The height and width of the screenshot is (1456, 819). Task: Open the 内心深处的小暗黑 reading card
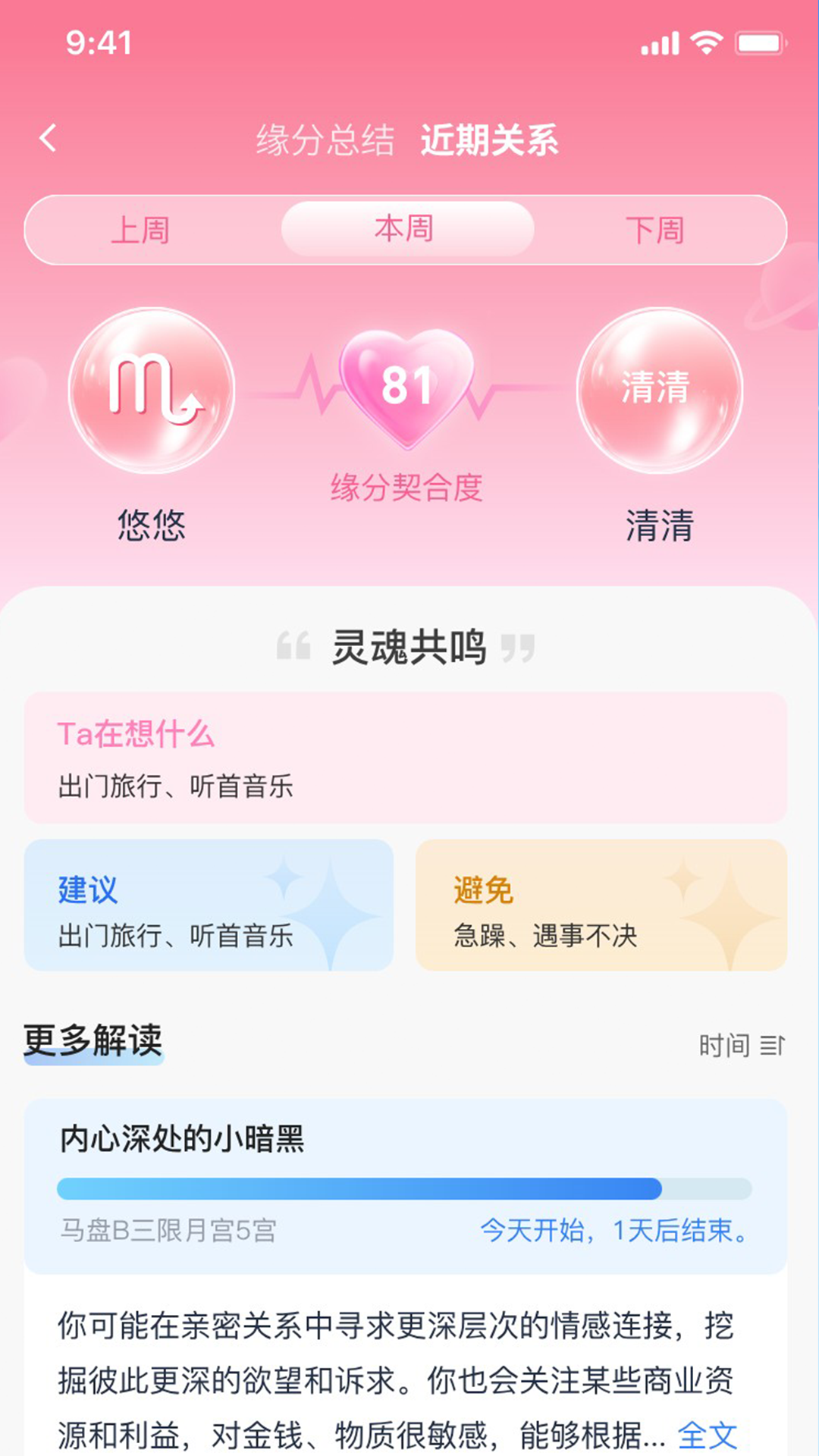tap(405, 1185)
